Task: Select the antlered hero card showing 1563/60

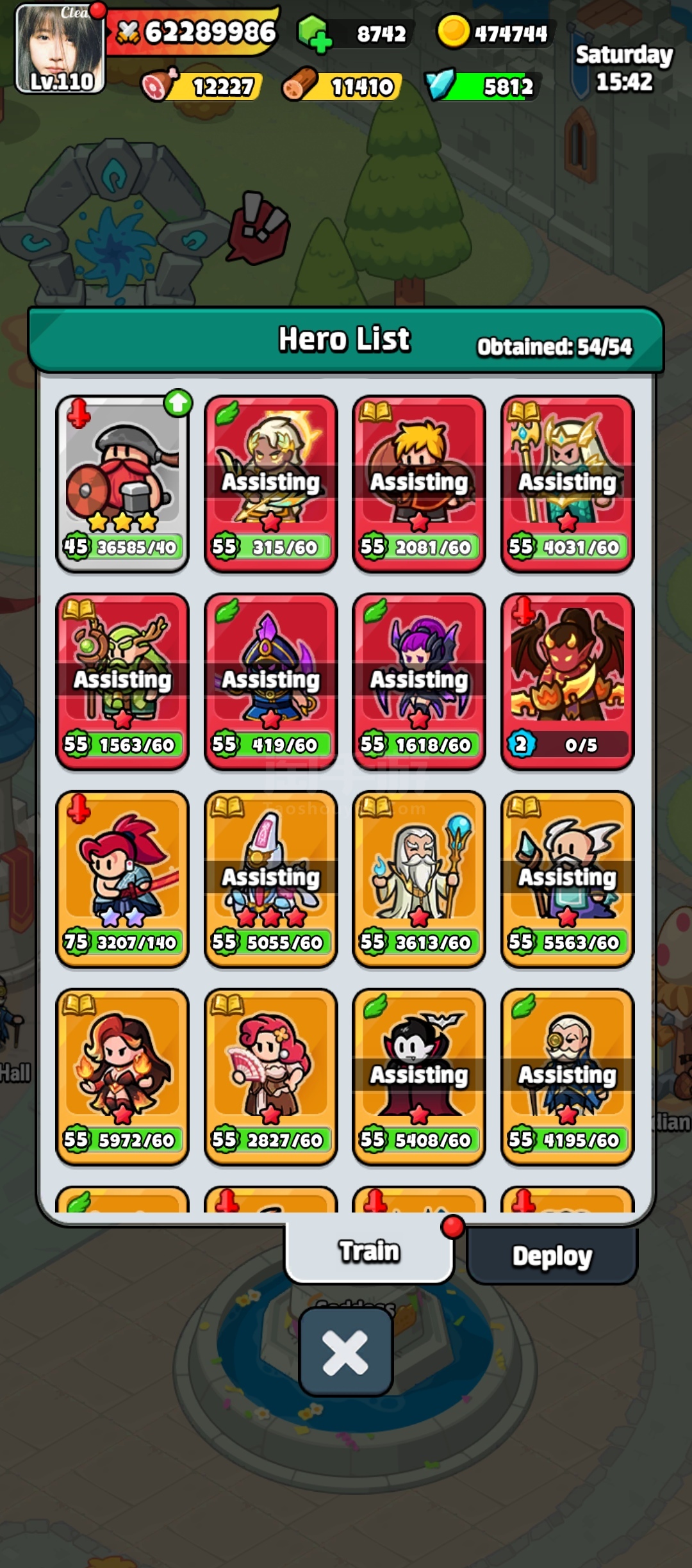Action: tap(122, 682)
